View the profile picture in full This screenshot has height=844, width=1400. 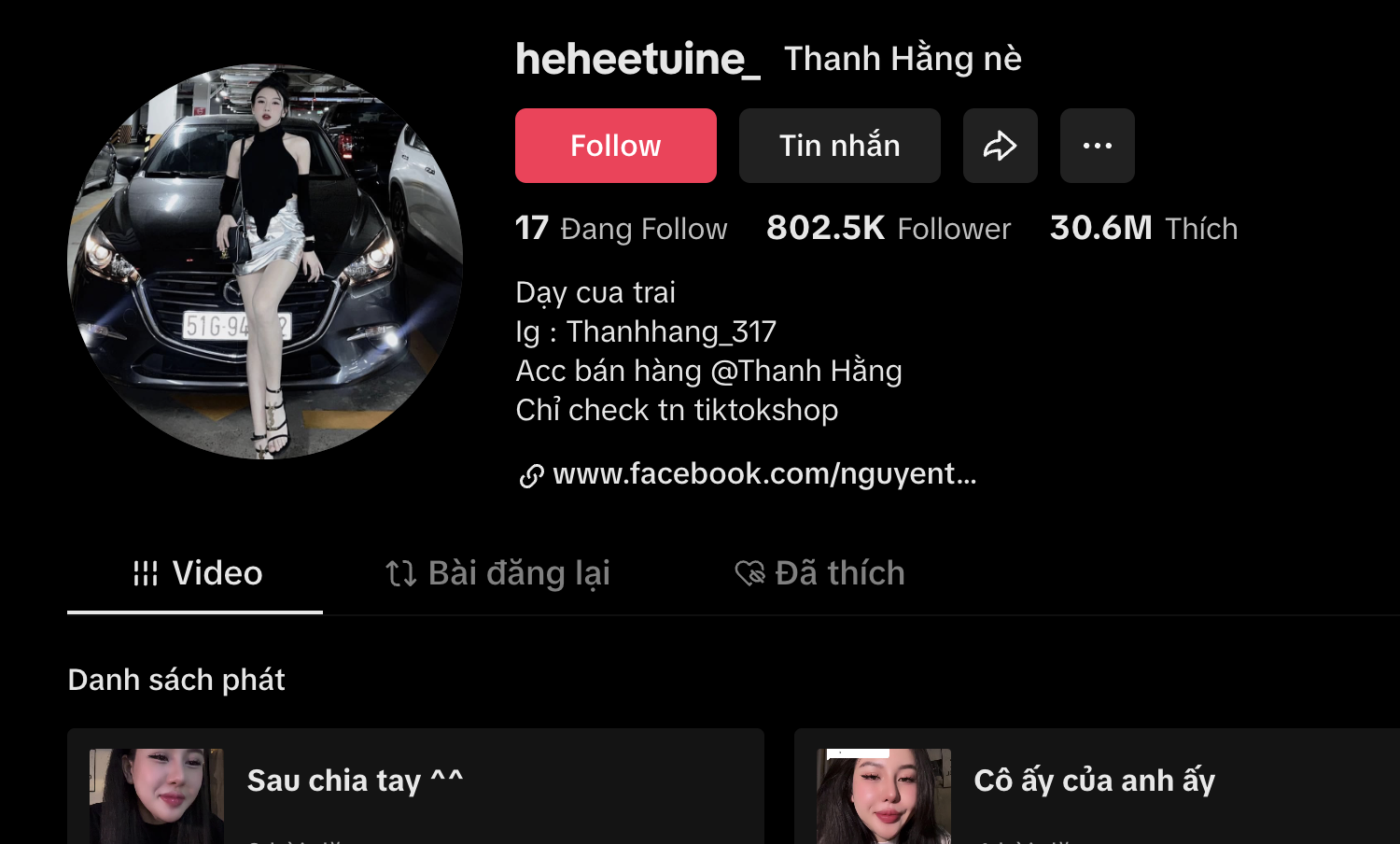(265, 261)
